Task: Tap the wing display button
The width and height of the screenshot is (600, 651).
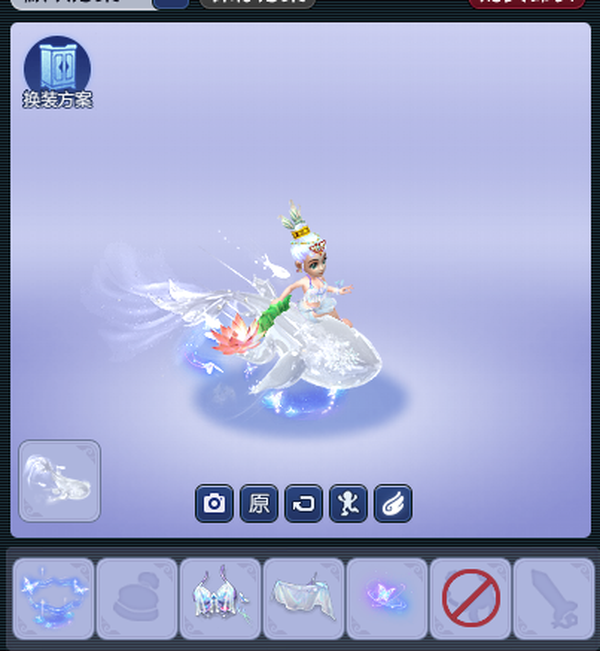Action: [x=393, y=503]
